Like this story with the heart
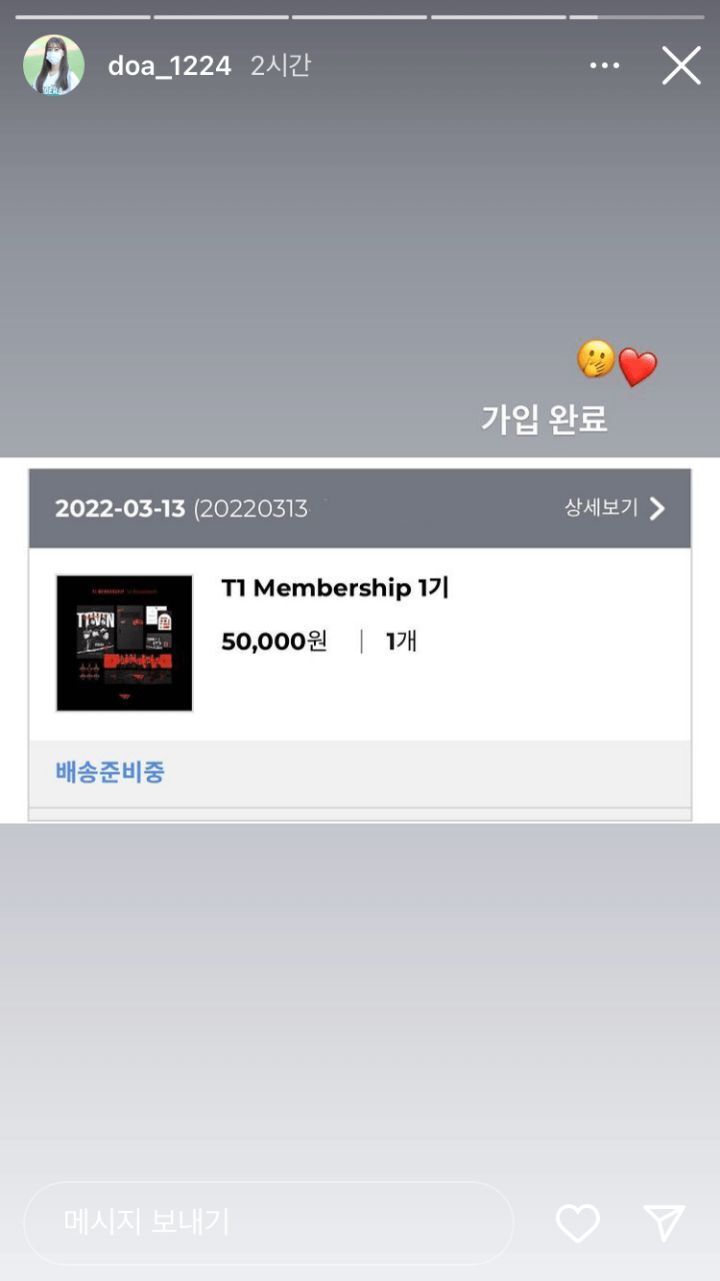 point(577,1222)
